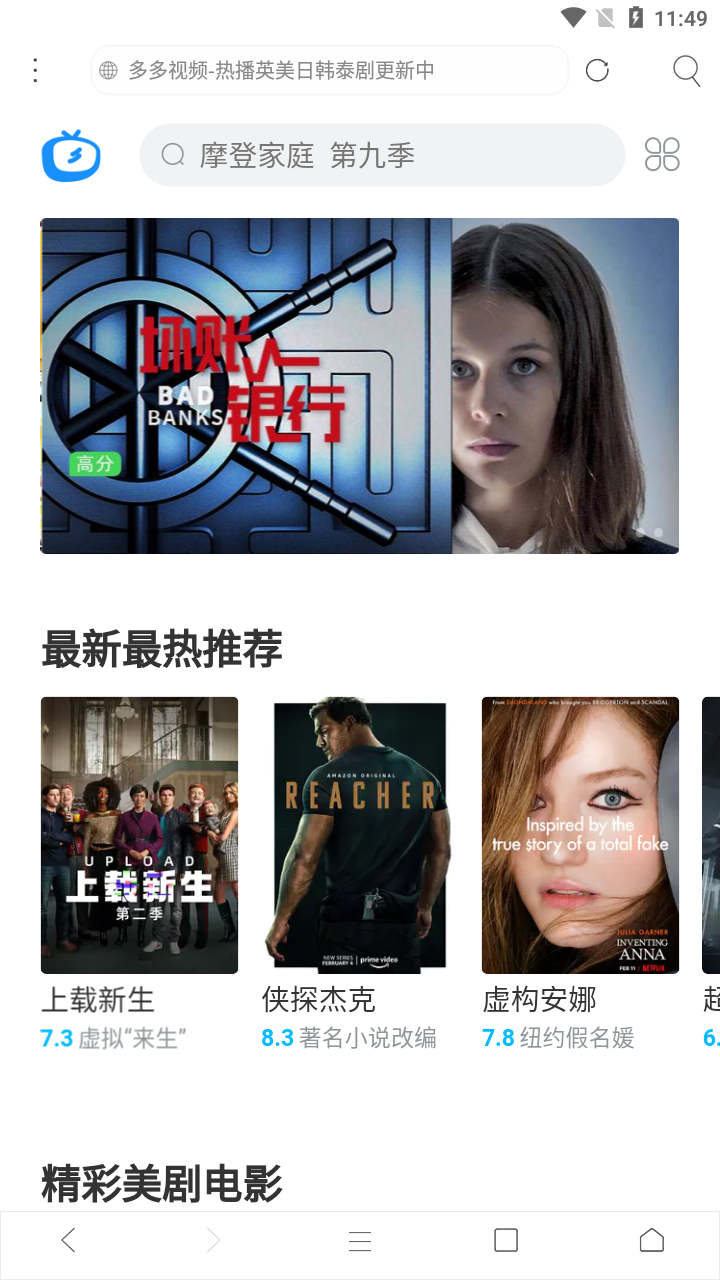Select the 7.8 rating of 虚构安娜

(498, 1038)
